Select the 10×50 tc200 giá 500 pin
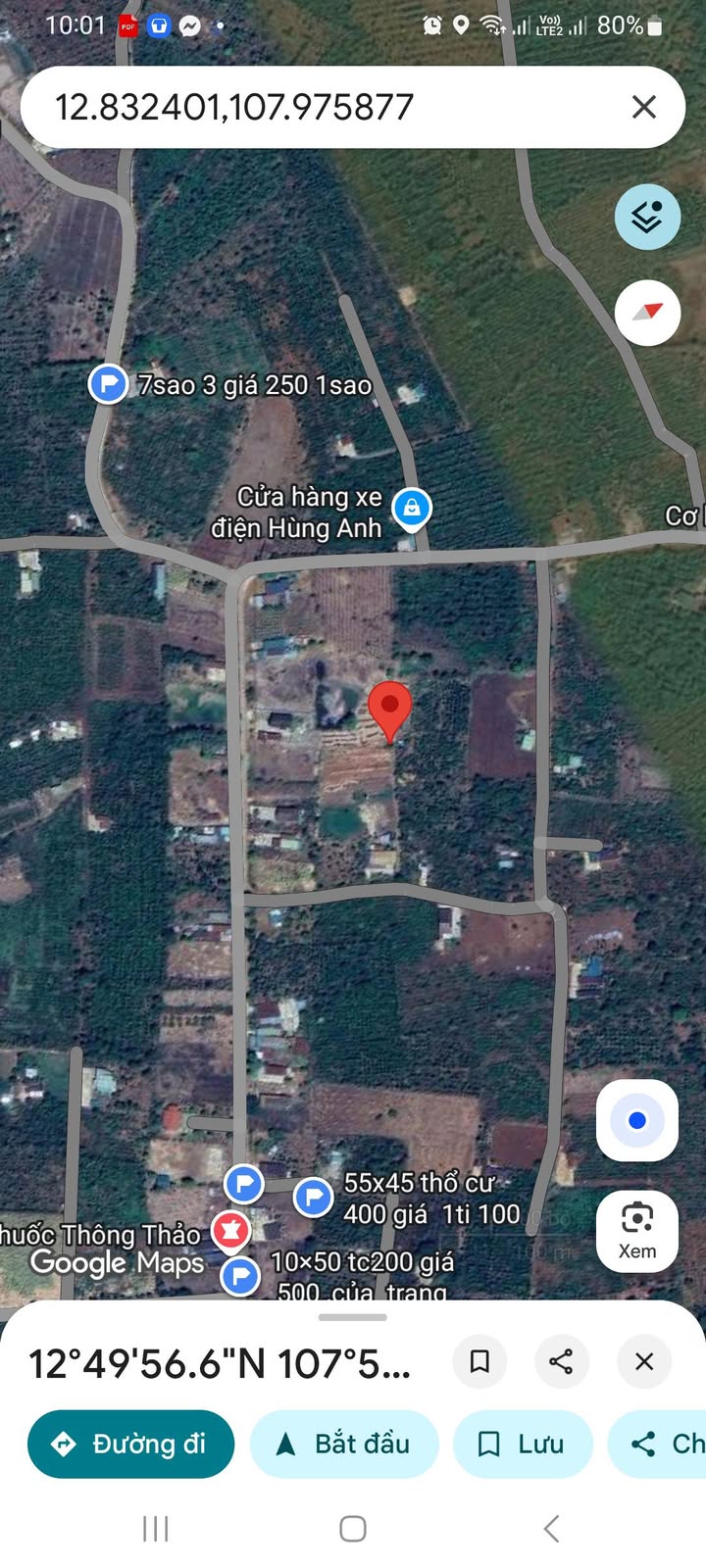The width and height of the screenshot is (706, 1568). click(x=240, y=1276)
